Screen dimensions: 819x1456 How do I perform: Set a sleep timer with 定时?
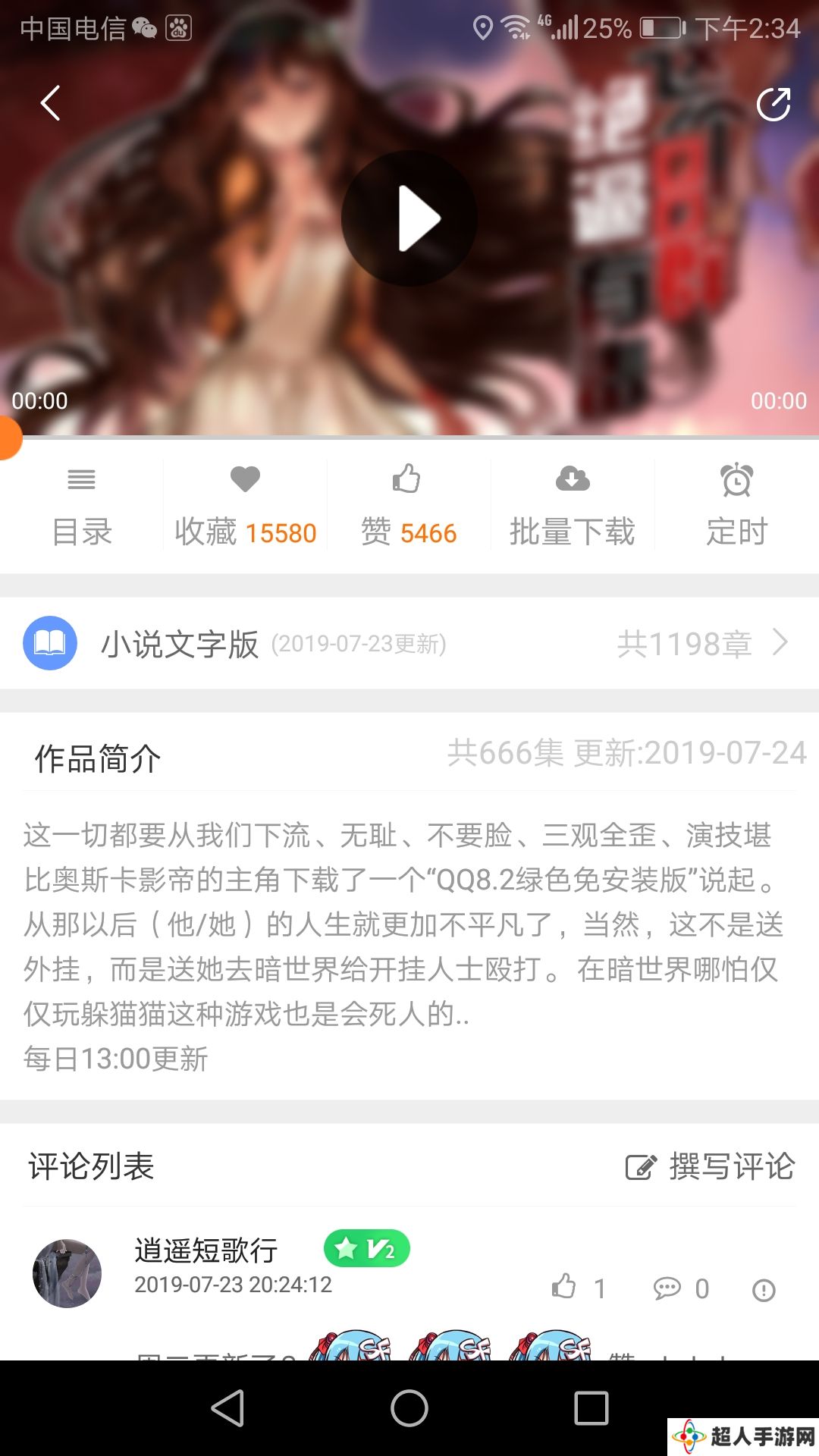pos(736,506)
